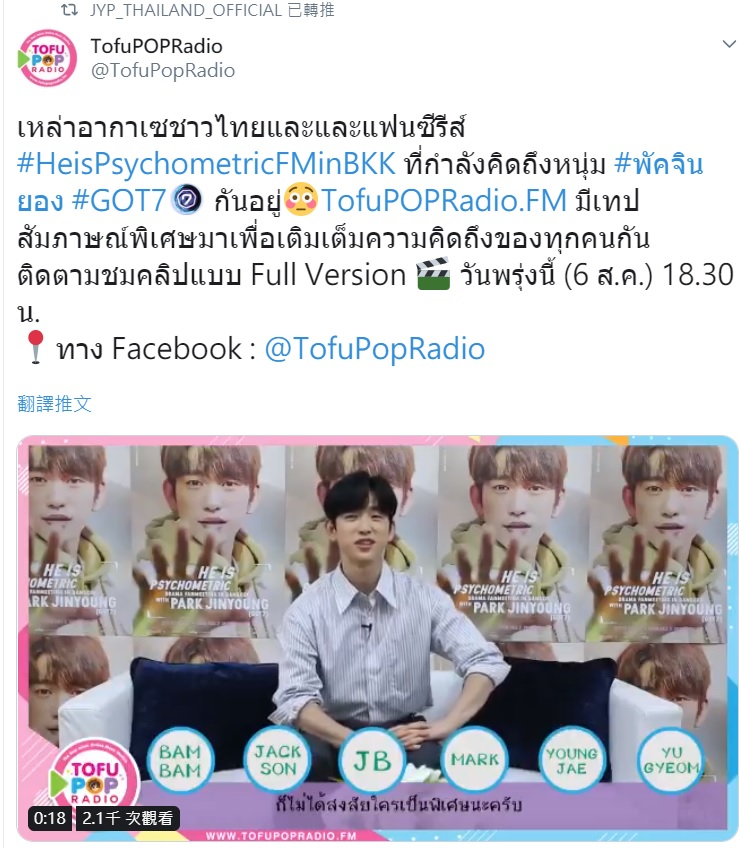
Task: Open the TofuPOPRadio account name
Action: (x=156, y=46)
